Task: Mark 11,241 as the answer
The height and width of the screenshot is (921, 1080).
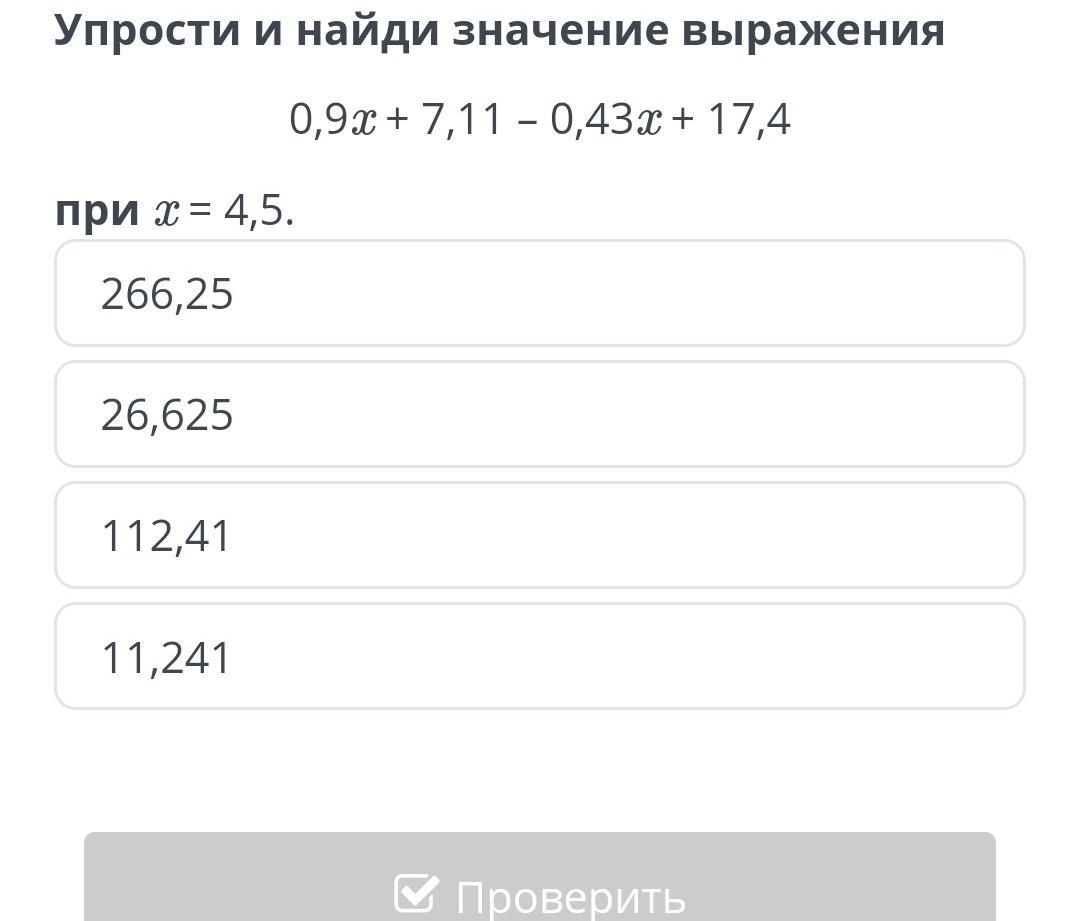Action: pos(539,656)
